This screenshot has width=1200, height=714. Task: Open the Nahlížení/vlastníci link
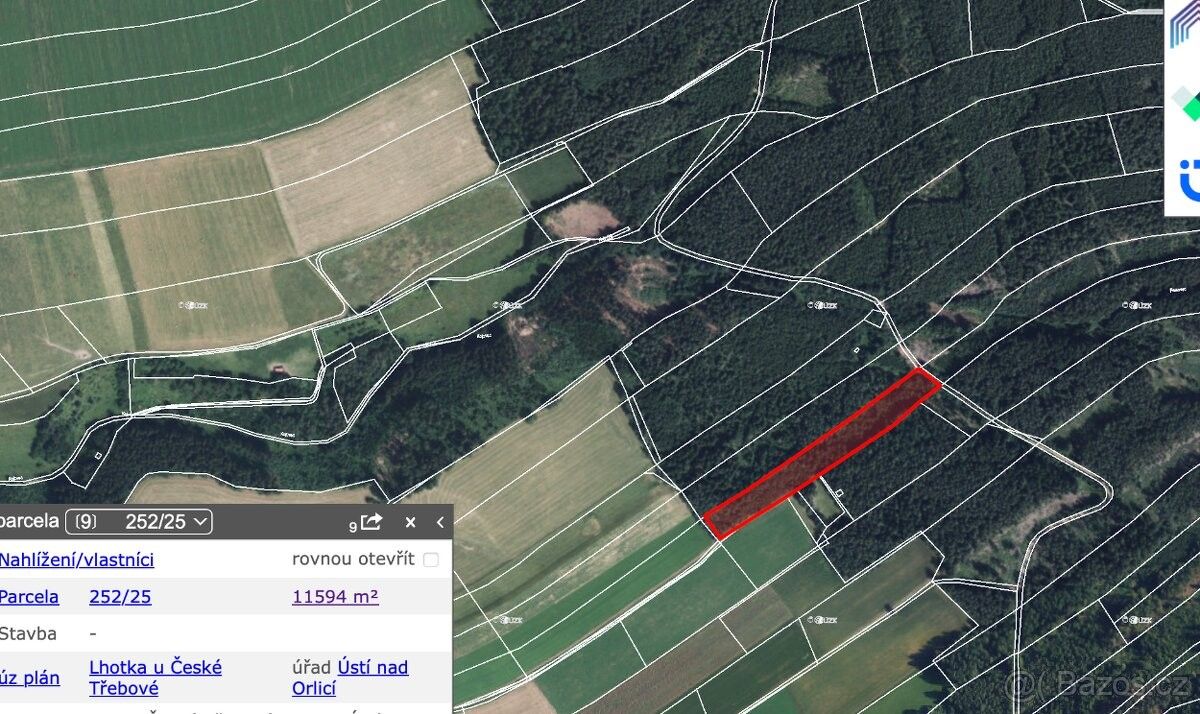(76, 560)
